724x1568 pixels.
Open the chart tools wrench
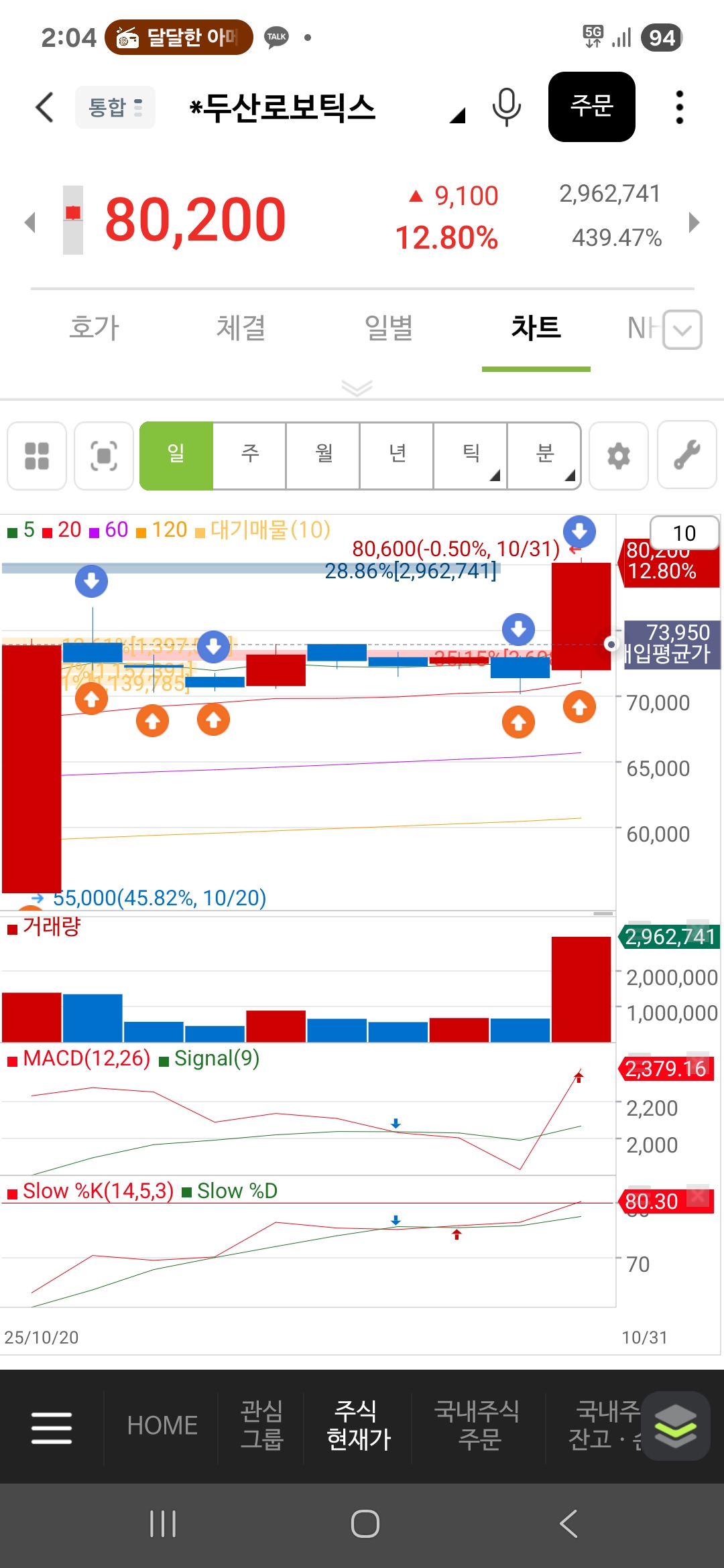point(687,456)
